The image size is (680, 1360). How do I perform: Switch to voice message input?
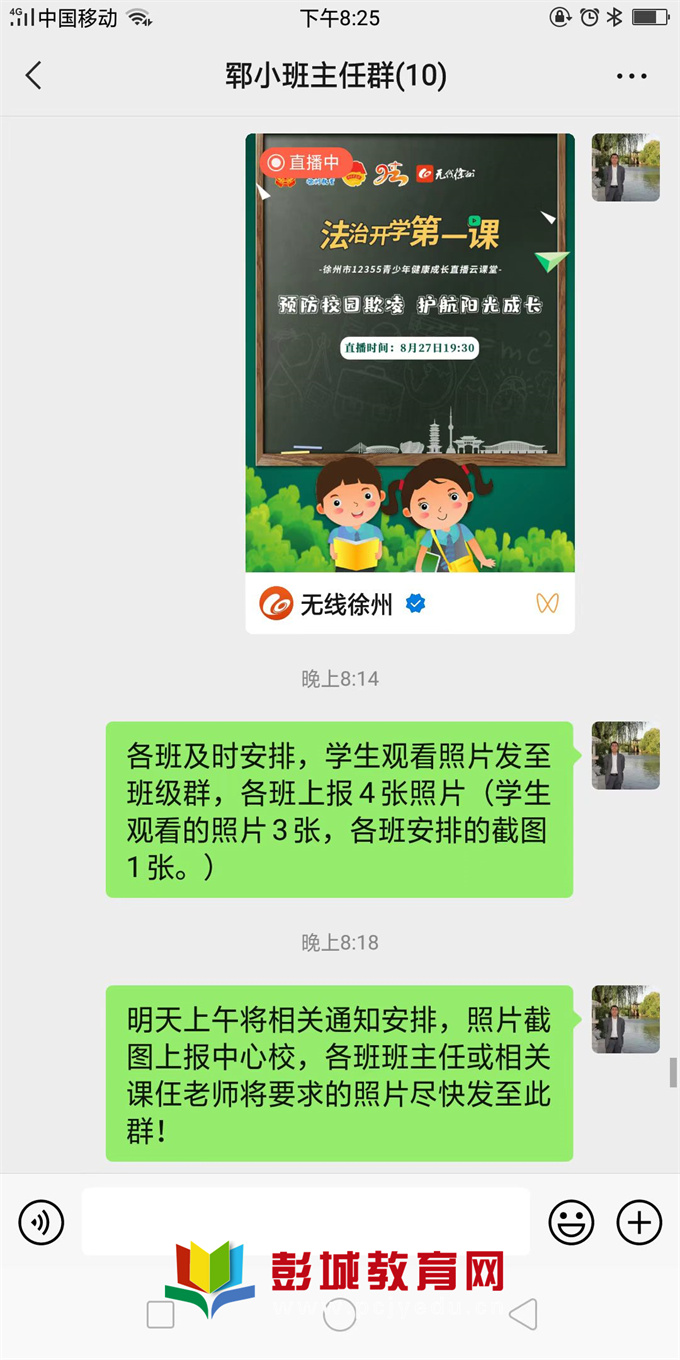click(x=41, y=1222)
